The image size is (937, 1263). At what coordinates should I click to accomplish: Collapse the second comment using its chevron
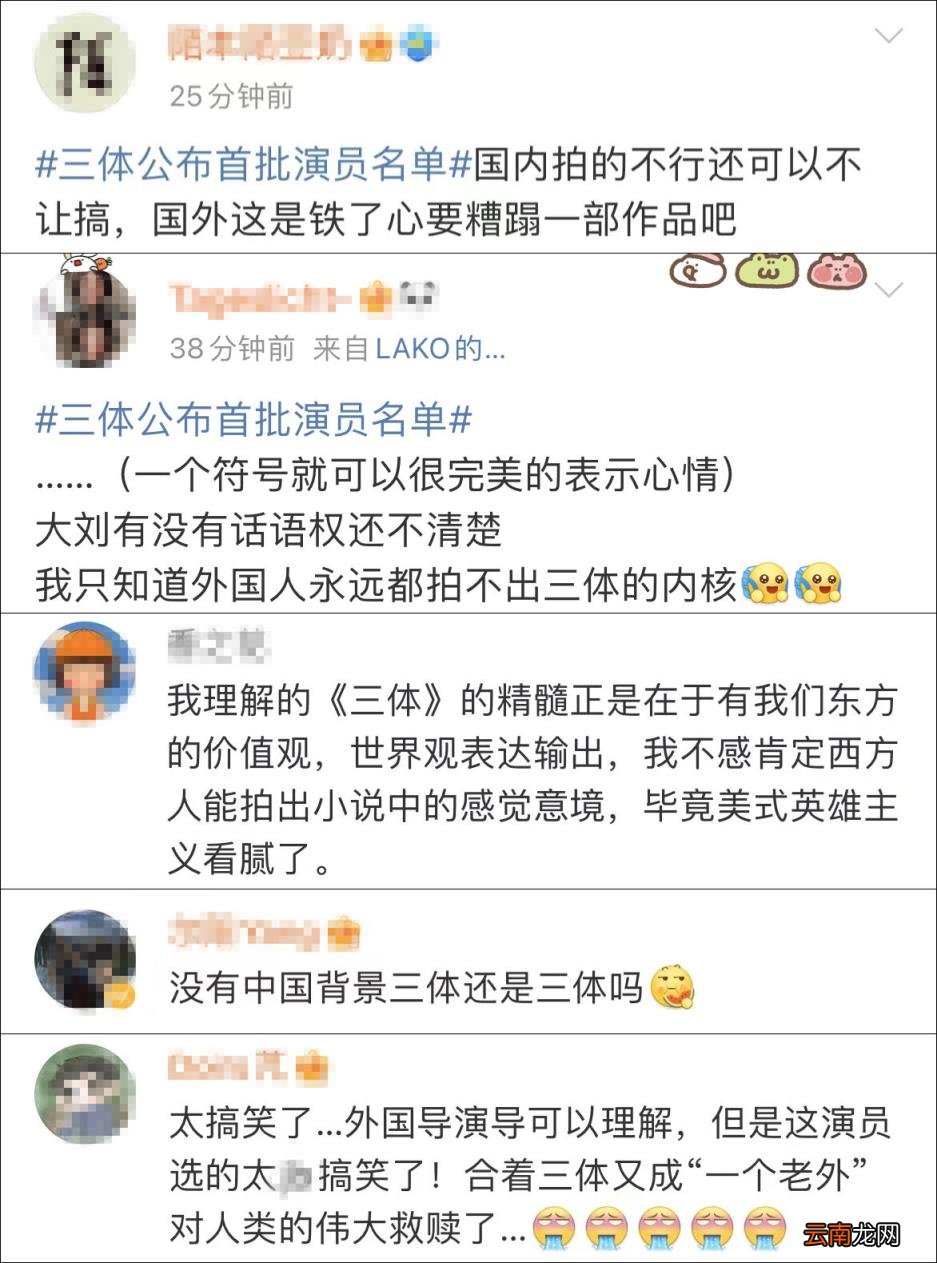pyautogui.click(x=888, y=292)
